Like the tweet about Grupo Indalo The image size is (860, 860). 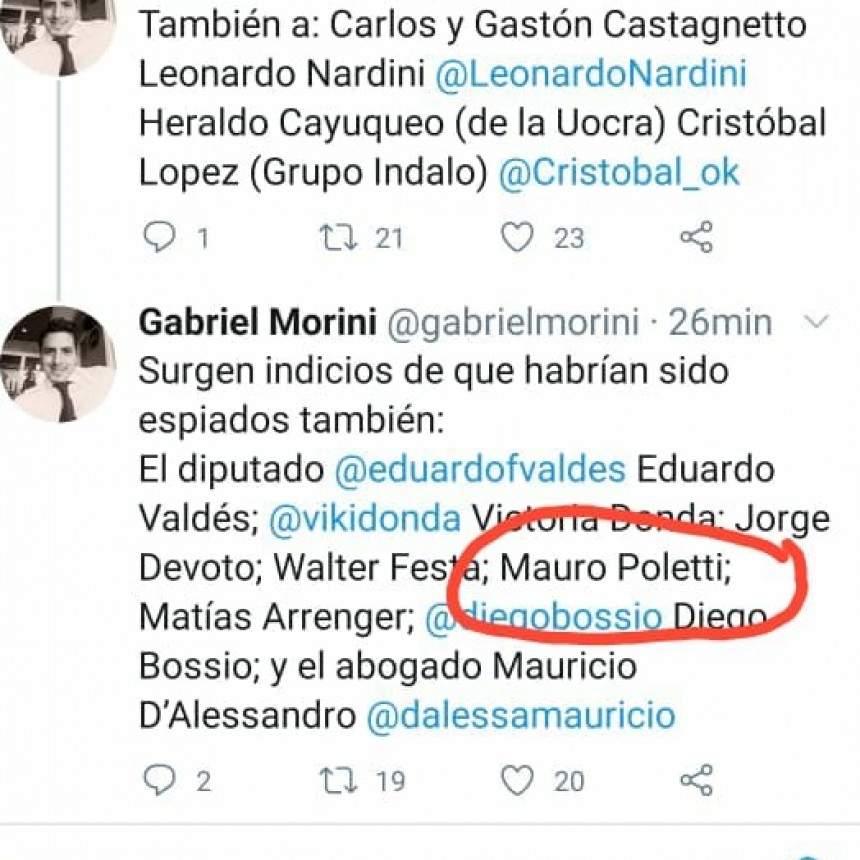pos(517,237)
